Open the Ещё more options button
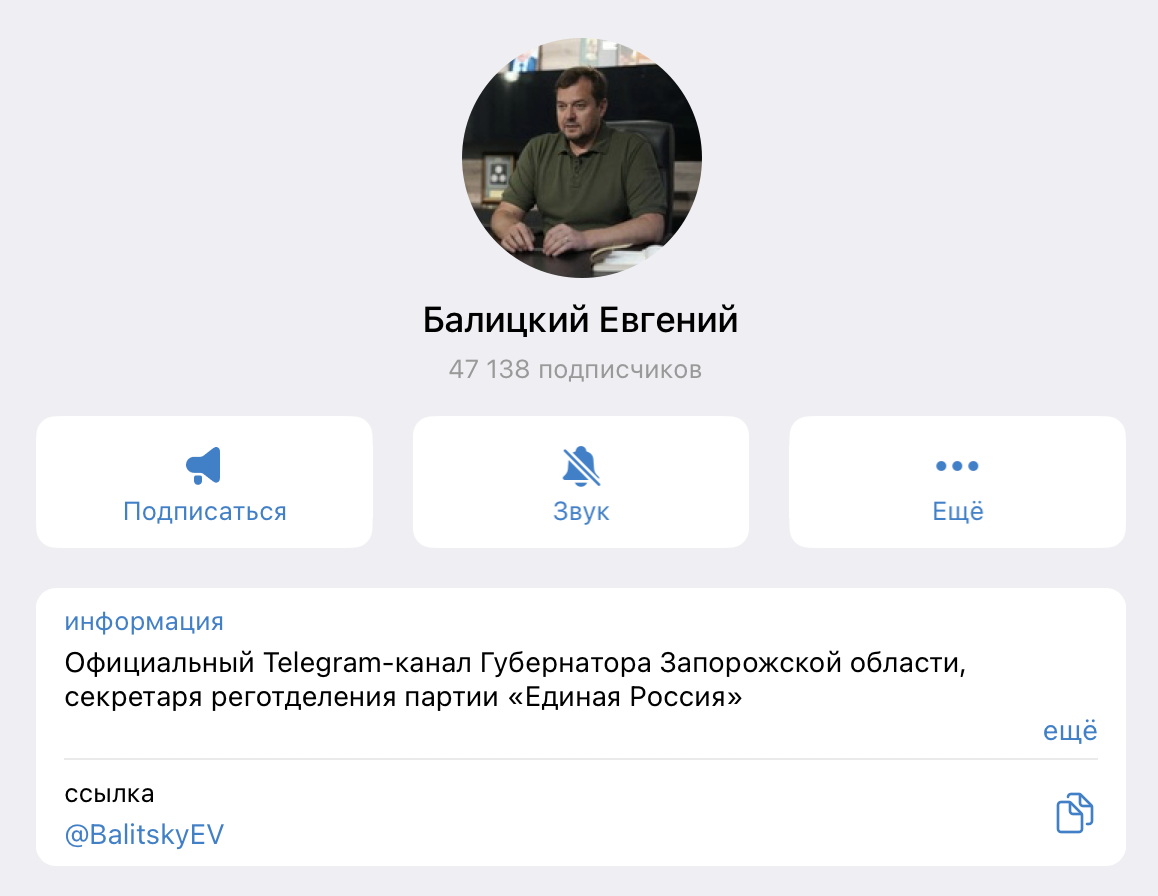1158x896 pixels. click(x=957, y=482)
